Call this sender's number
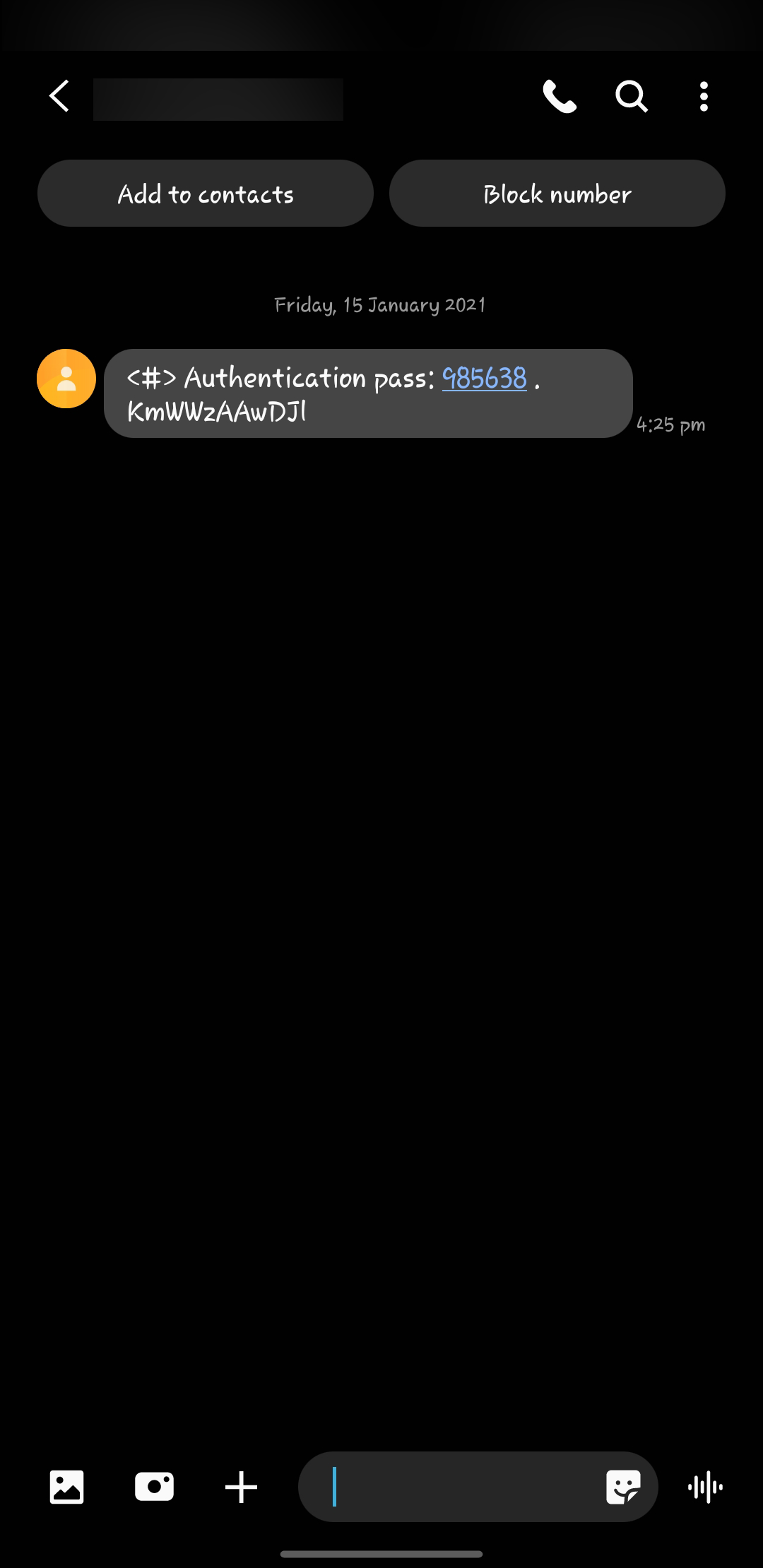 coord(560,97)
